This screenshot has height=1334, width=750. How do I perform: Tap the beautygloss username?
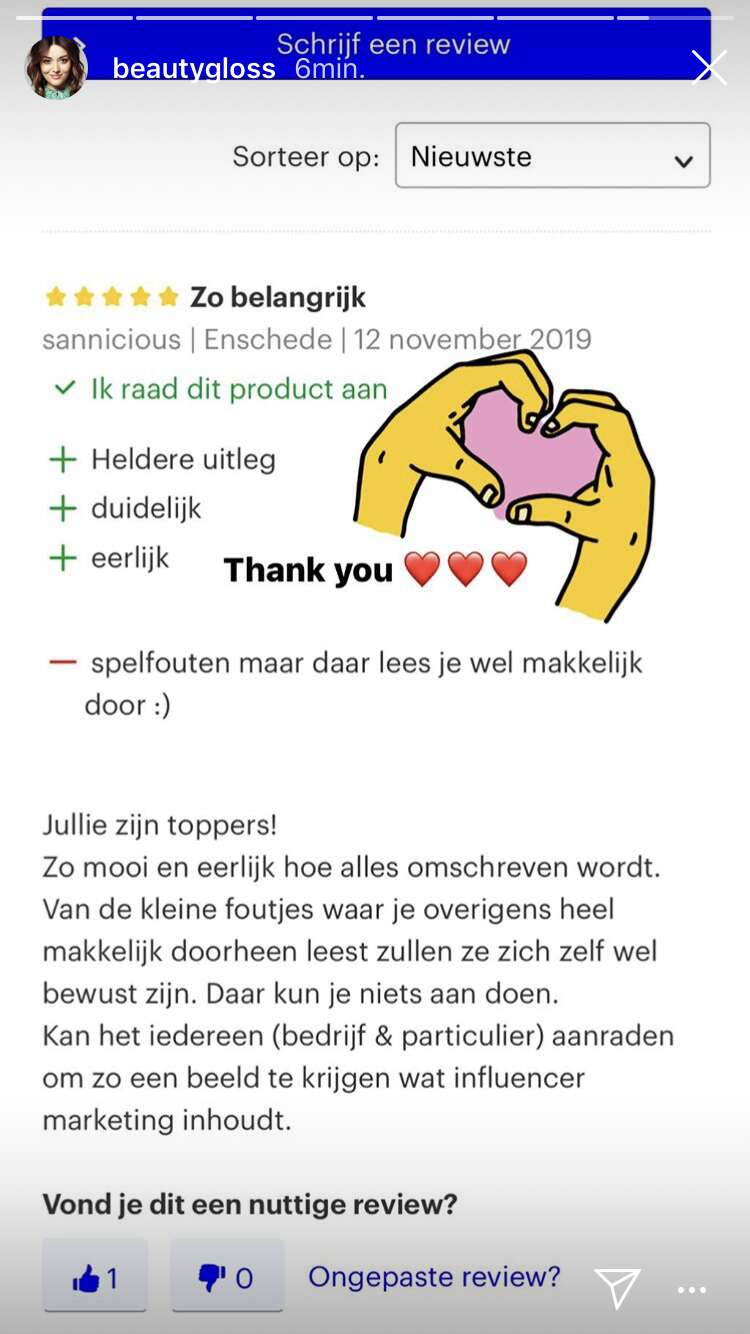[x=194, y=69]
